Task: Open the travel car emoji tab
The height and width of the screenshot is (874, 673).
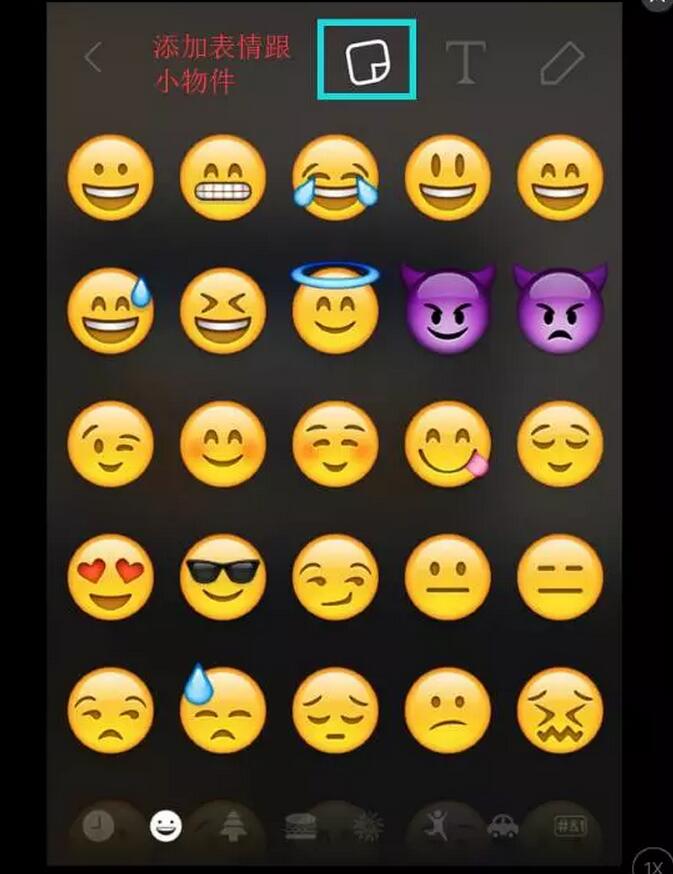Action: click(x=502, y=826)
